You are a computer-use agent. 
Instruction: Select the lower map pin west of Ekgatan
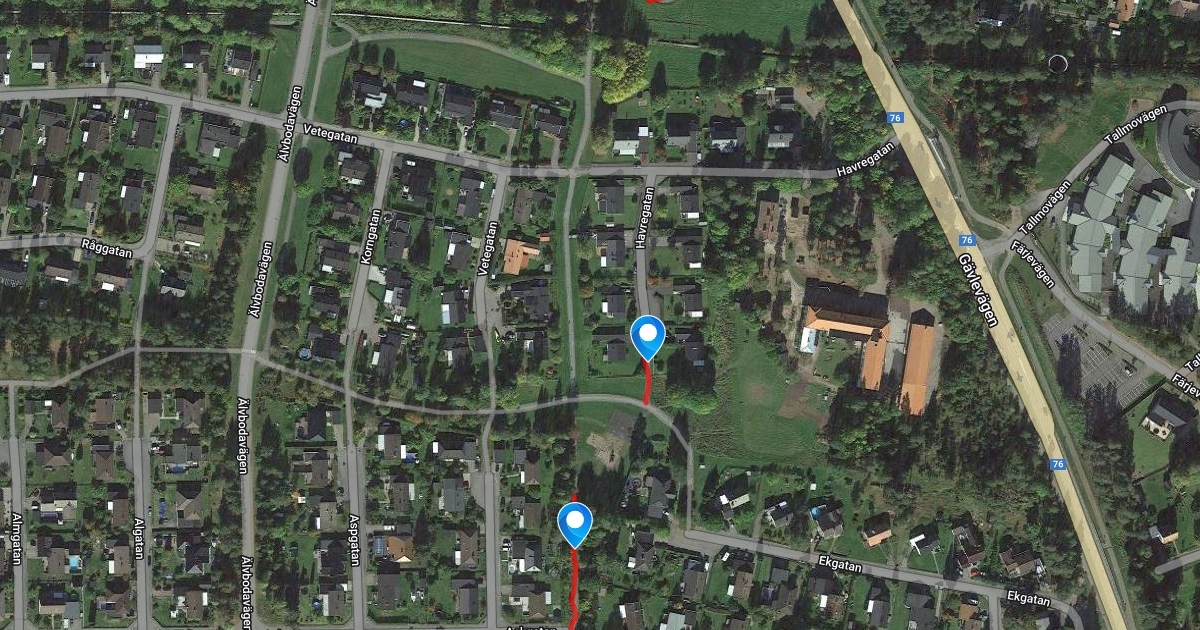coord(575,523)
